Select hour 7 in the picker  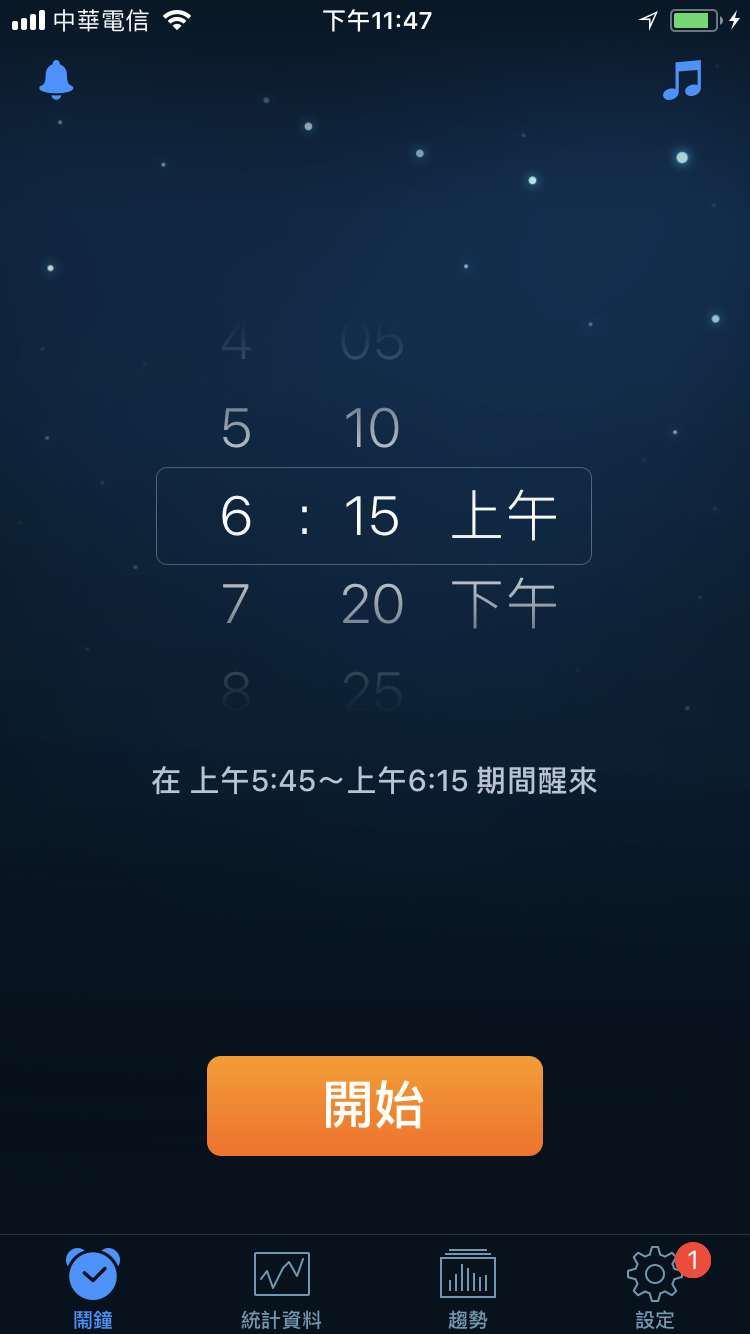tap(236, 604)
